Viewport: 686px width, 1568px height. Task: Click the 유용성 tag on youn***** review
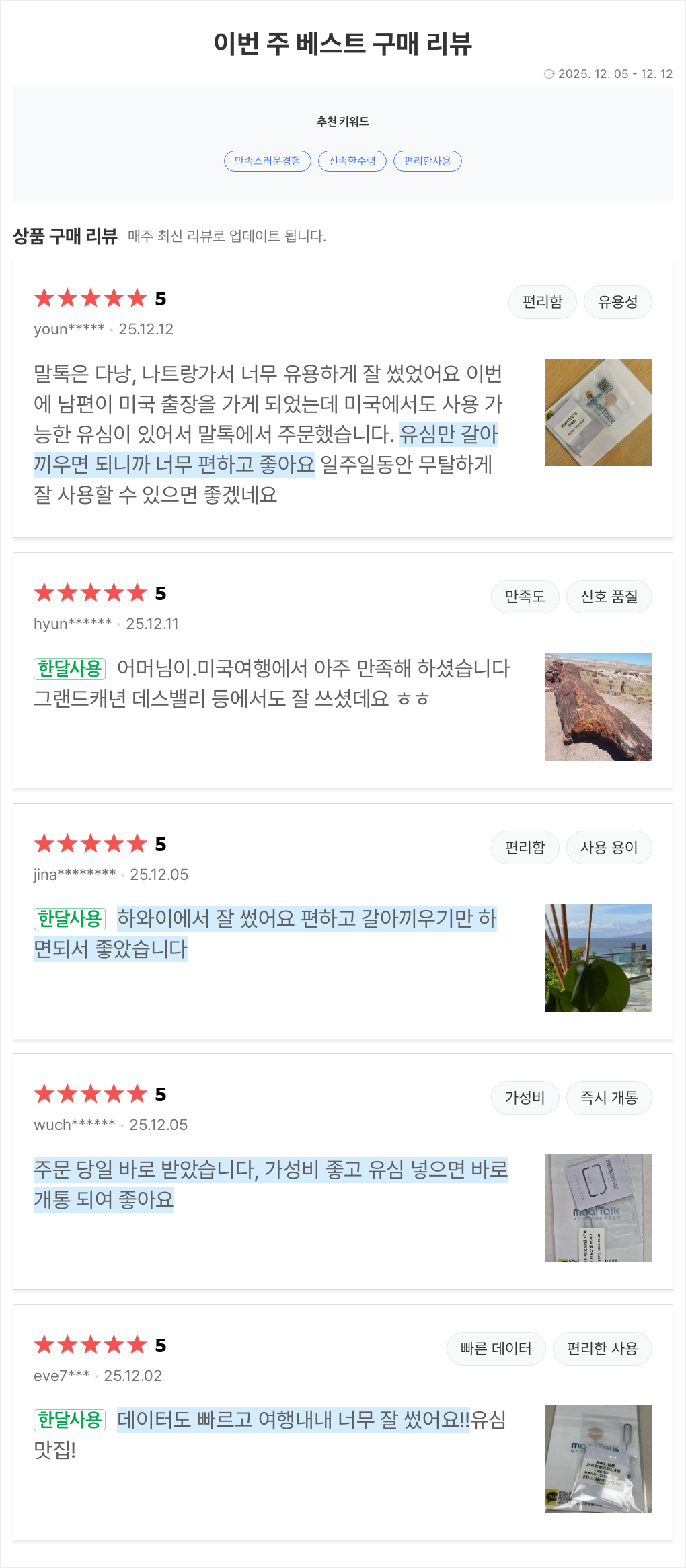pos(617,302)
